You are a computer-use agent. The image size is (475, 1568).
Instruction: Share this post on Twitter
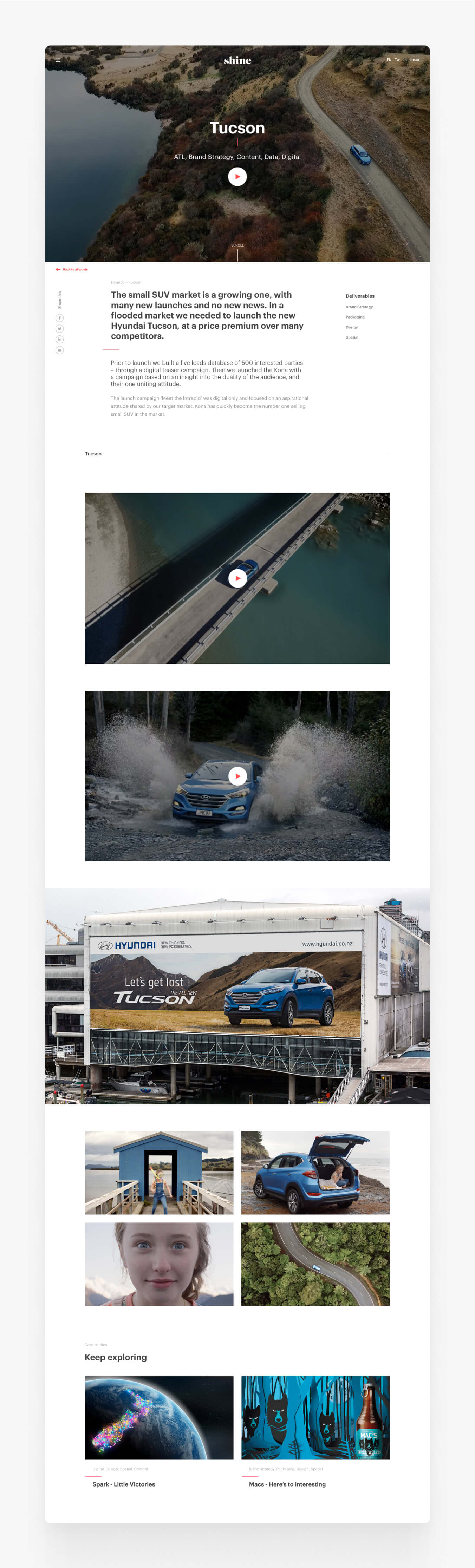(x=60, y=329)
